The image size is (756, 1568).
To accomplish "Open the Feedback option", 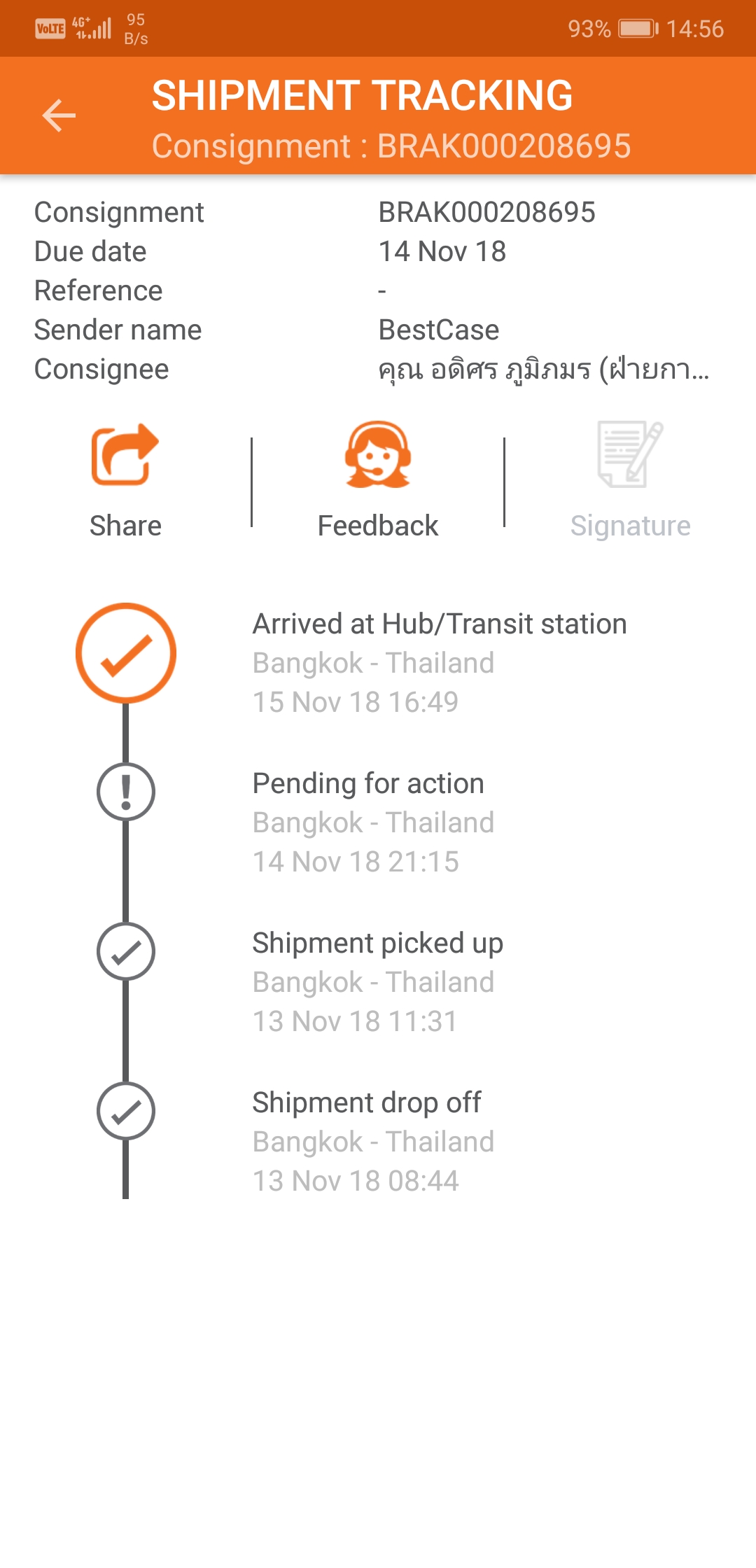I will click(378, 480).
